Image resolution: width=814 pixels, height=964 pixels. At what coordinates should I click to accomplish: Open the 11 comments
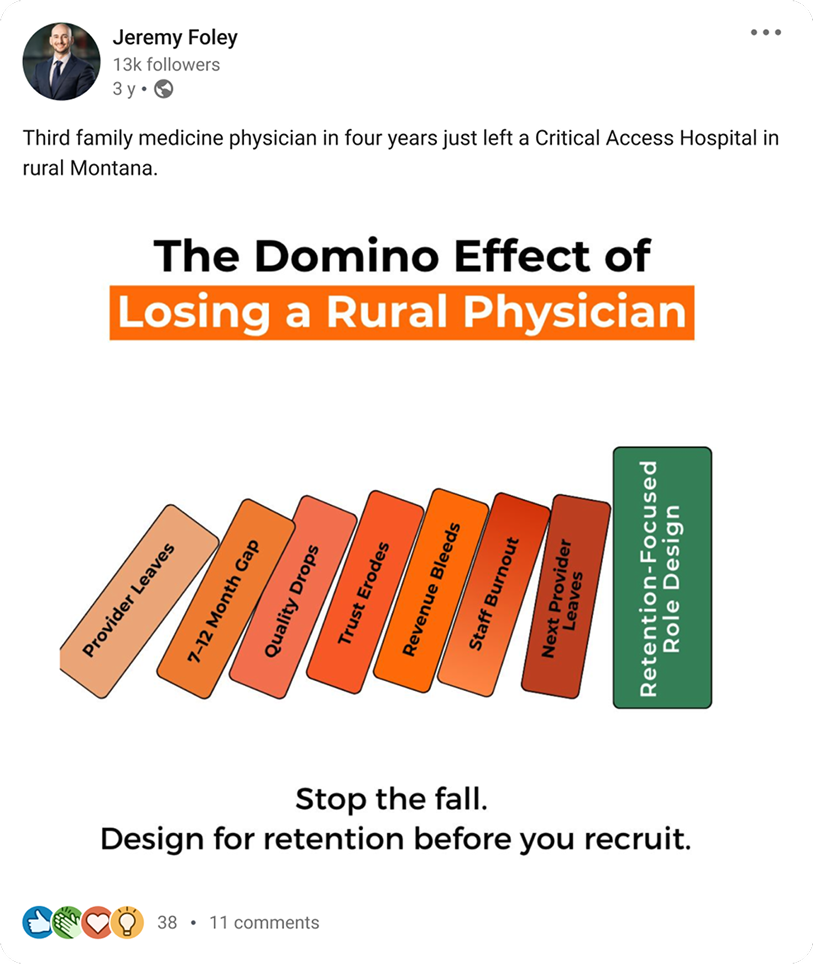264,922
